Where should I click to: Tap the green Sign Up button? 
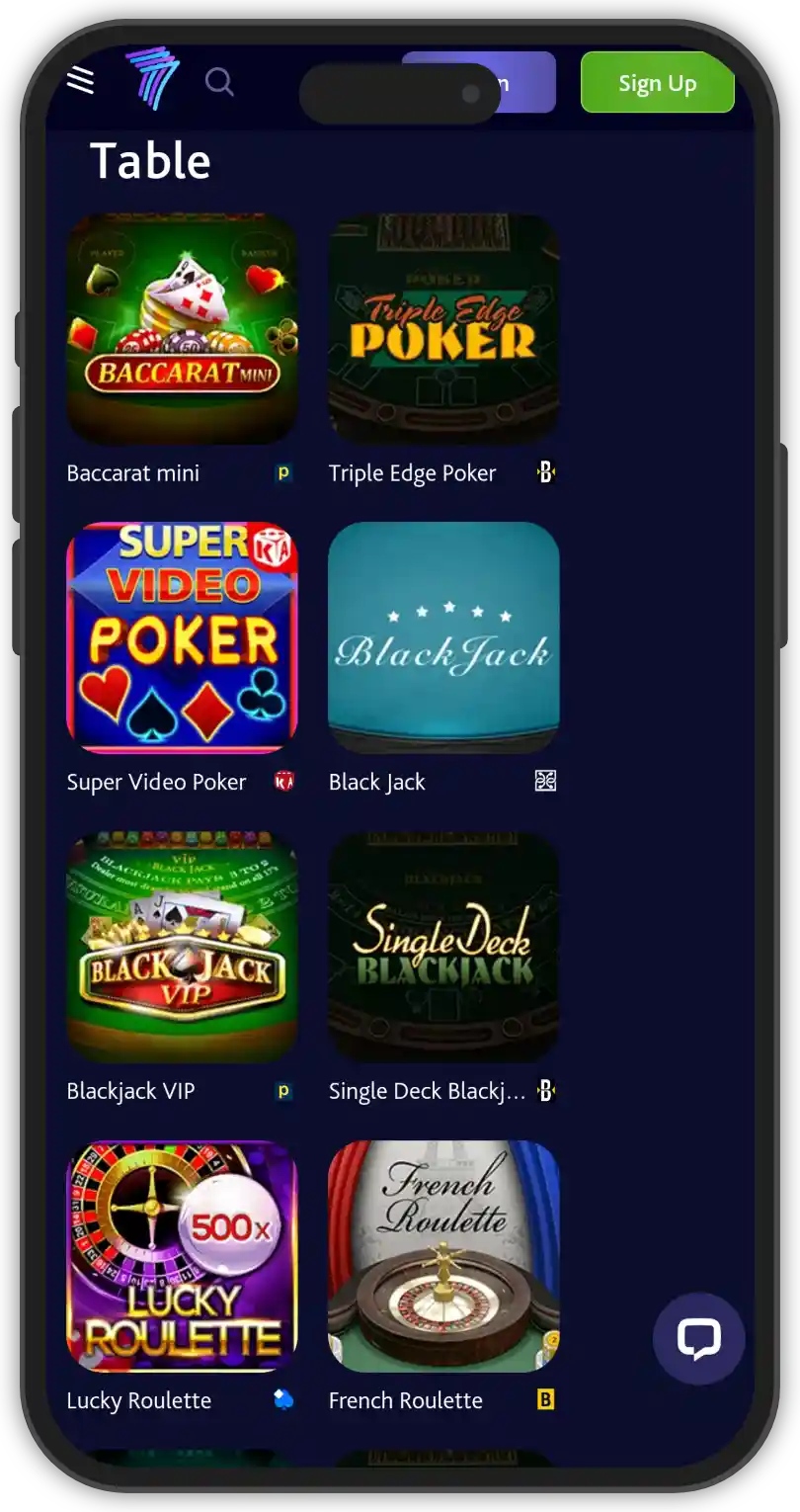pos(657,83)
